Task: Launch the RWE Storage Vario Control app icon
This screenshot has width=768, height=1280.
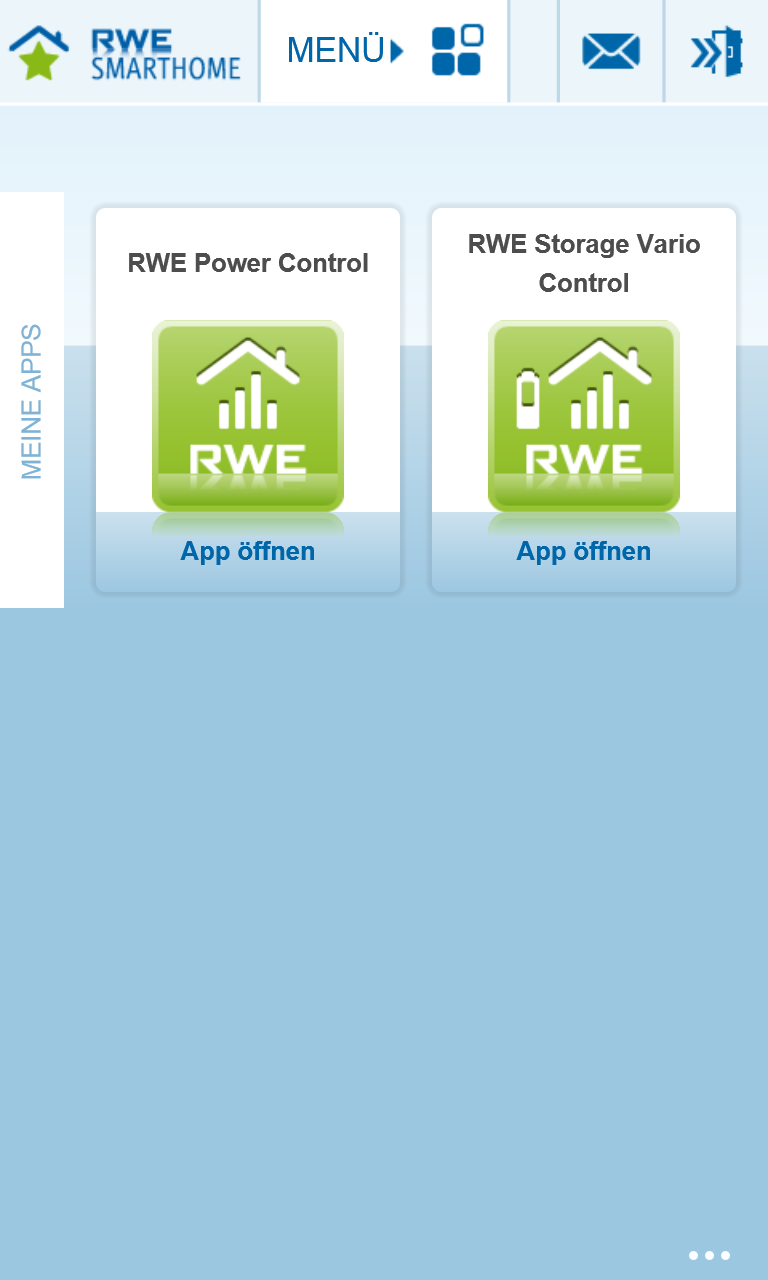Action: click(x=583, y=415)
